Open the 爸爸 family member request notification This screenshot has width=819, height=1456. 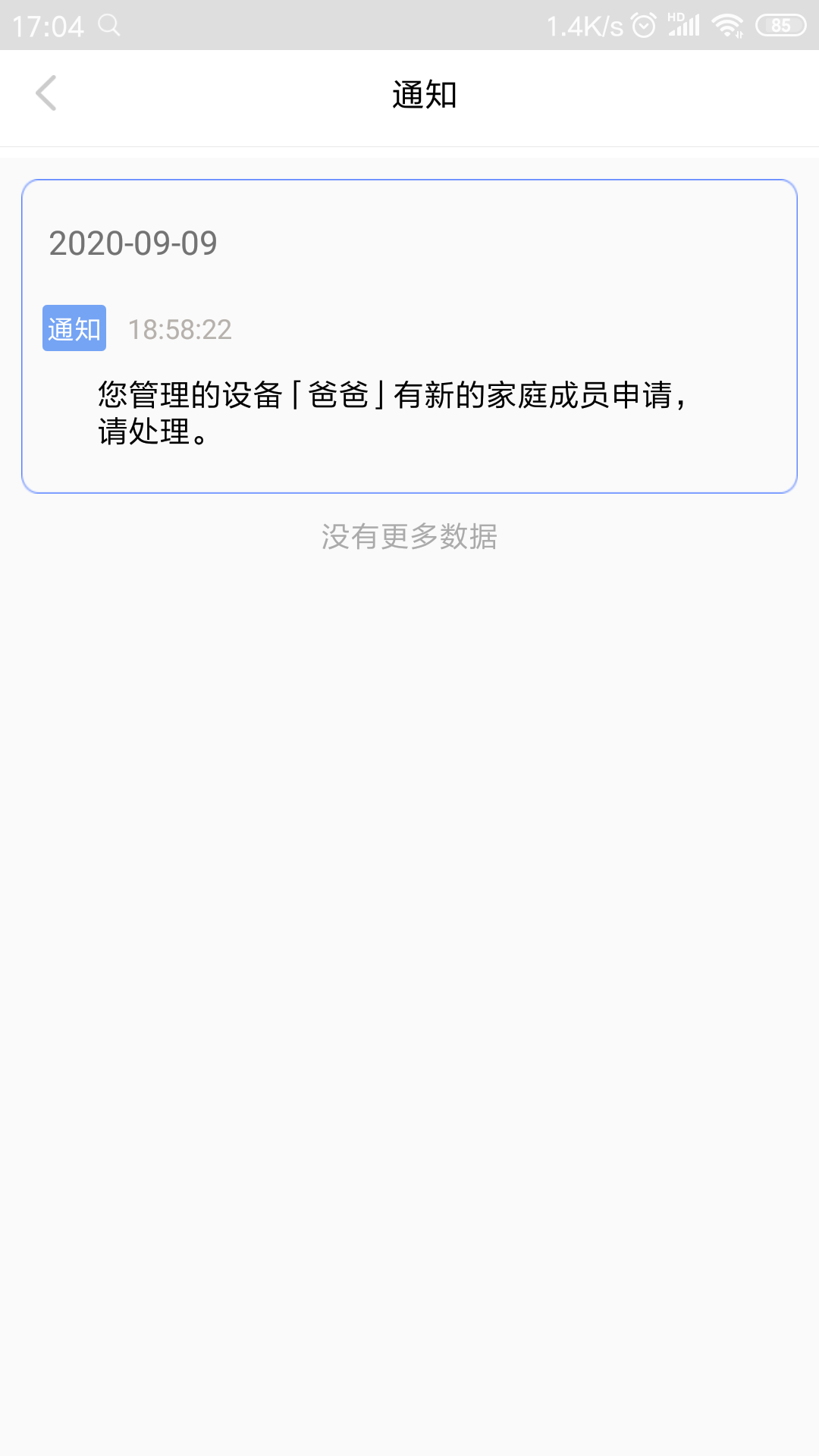tap(409, 336)
